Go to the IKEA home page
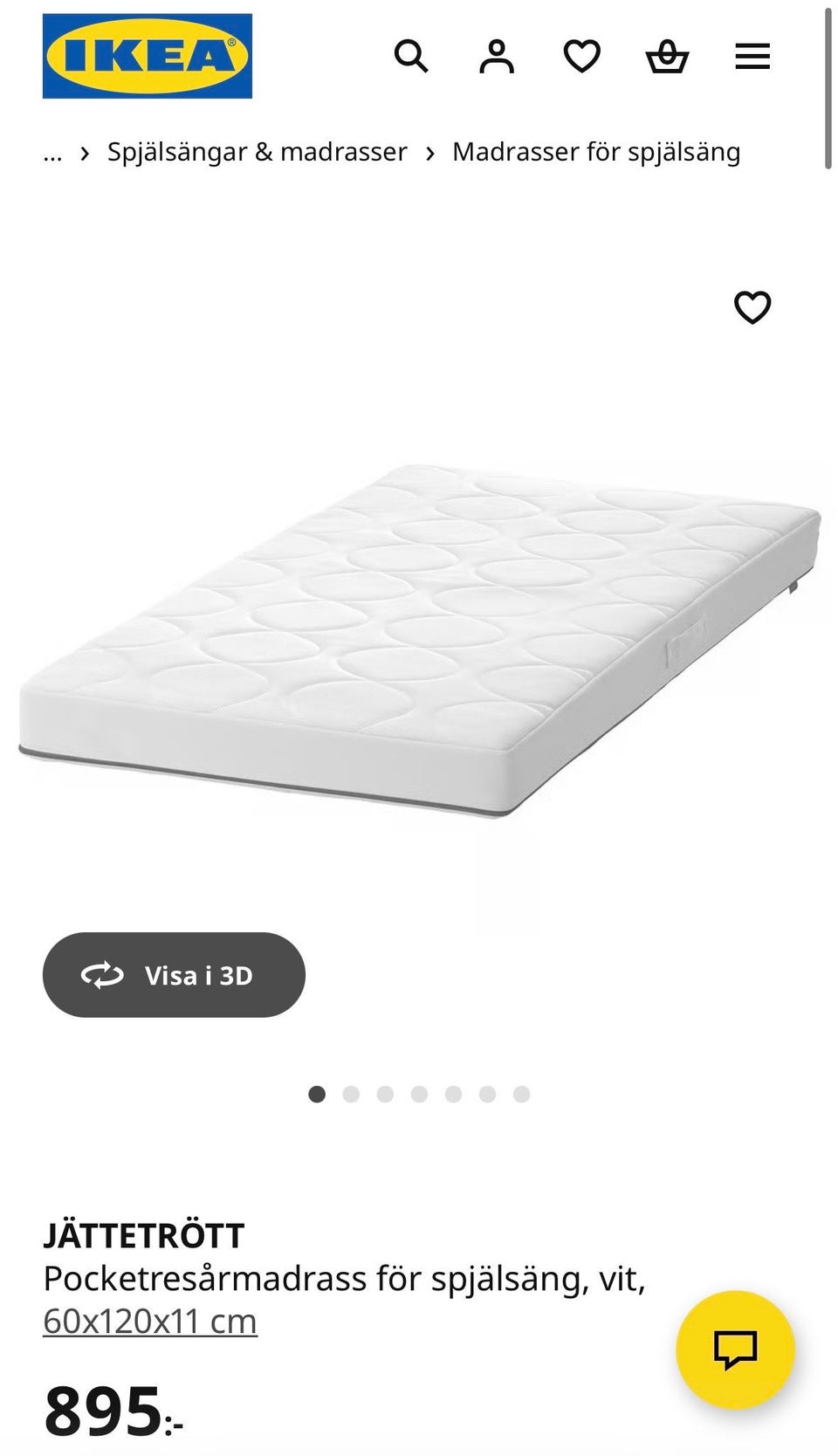Image resolution: width=838 pixels, height=1456 pixels. click(x=147, y=56)
